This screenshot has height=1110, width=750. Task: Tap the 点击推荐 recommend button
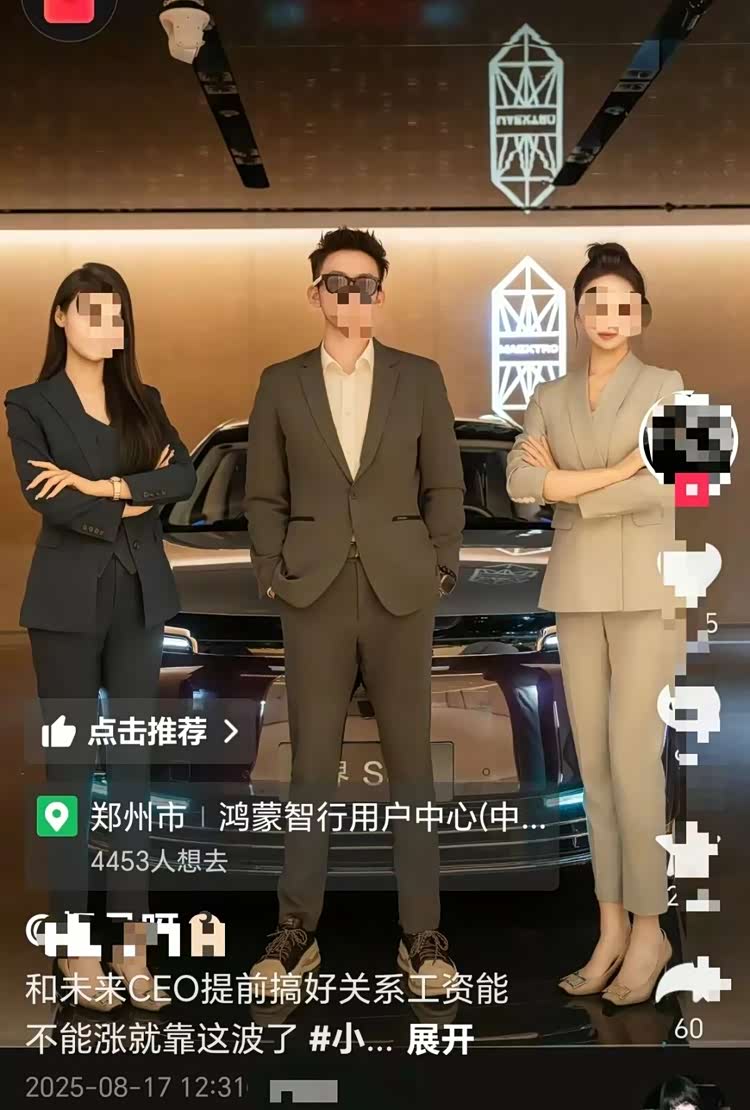pos(142,732)
